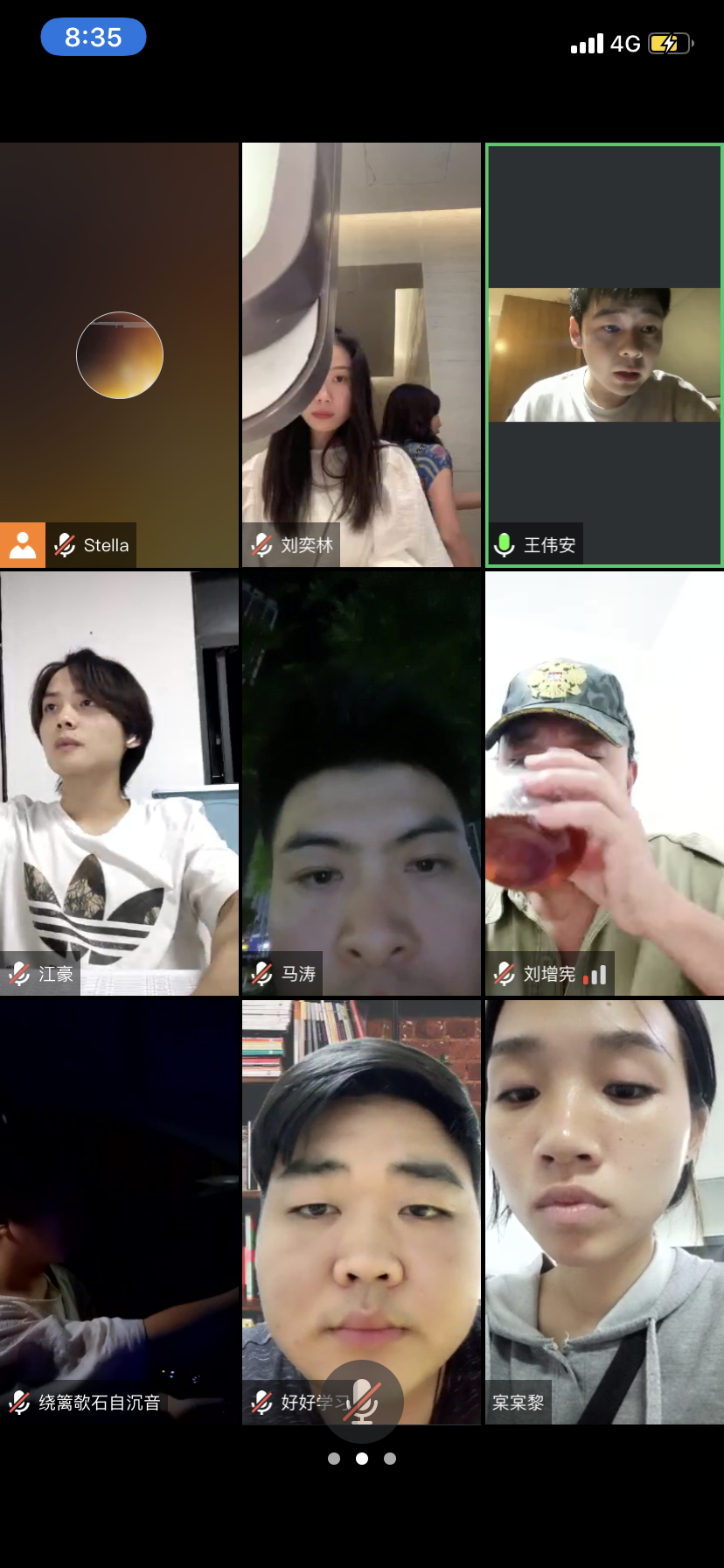This screenshot has height=1568, width=724.
Task: Tap 刘增宪's video tile
Action: pos(604,783)
